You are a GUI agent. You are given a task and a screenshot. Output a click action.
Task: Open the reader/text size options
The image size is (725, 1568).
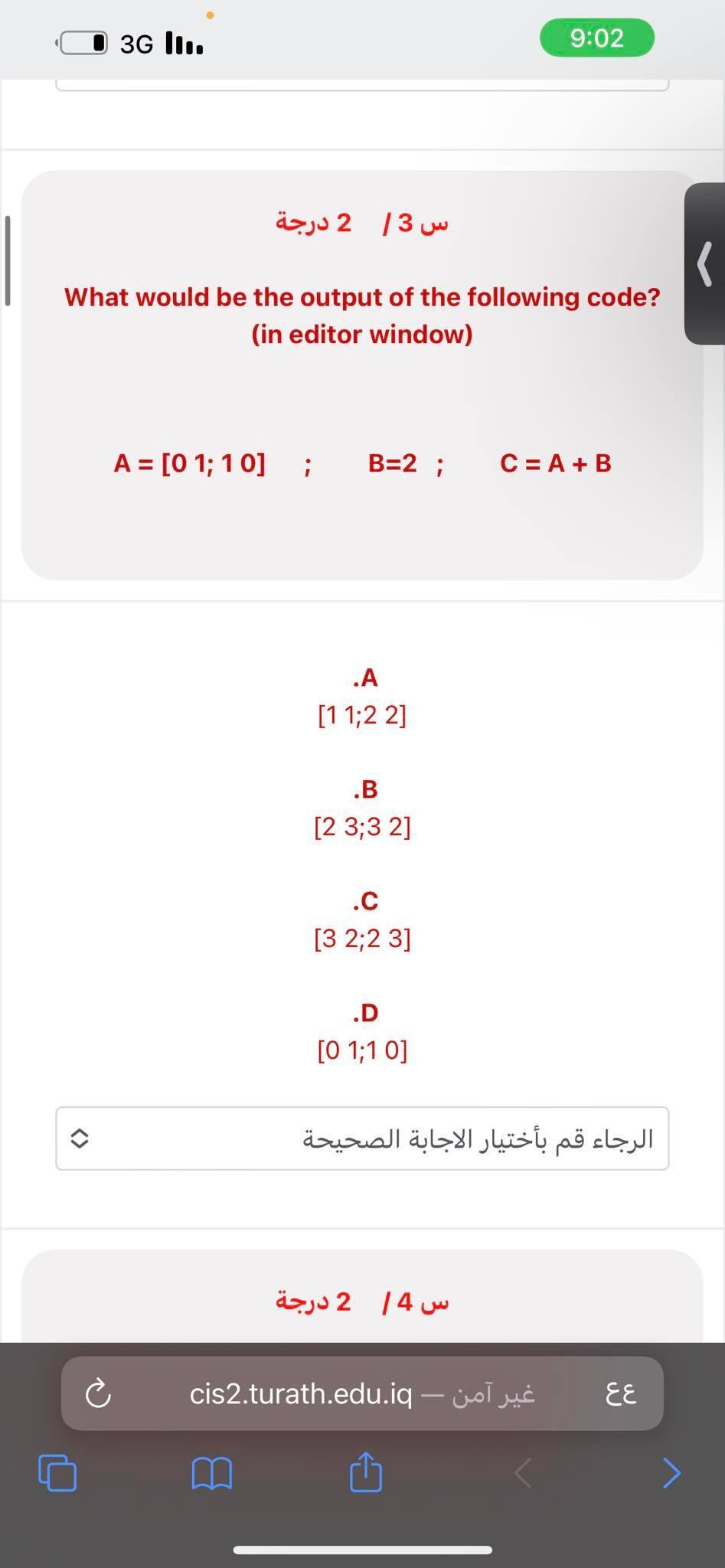point(620,1393)
